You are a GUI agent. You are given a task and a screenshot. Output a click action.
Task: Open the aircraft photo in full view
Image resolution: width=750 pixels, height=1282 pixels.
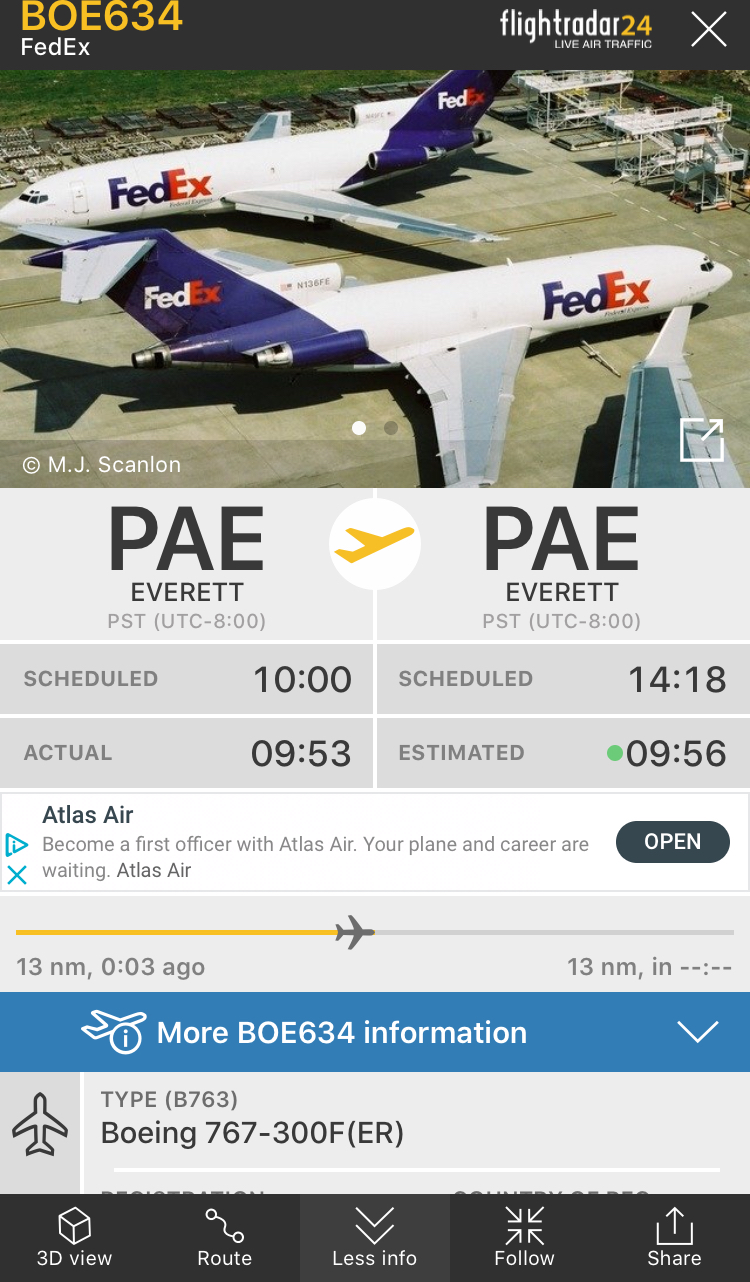click(701, 440)
